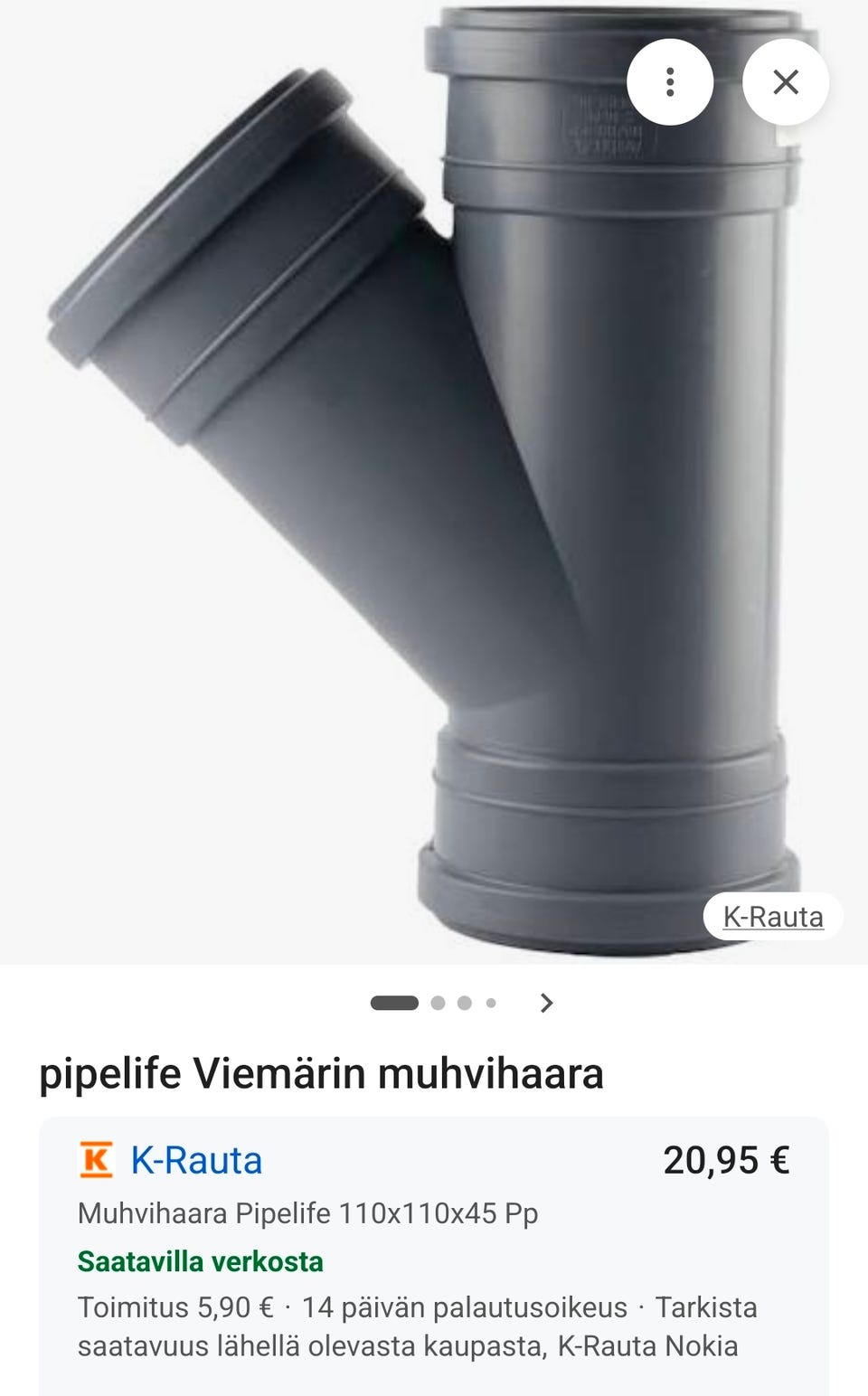Select the third carousel indicator dot
The height and width of the screenshot is (1396, 868).
[466, 1003]
